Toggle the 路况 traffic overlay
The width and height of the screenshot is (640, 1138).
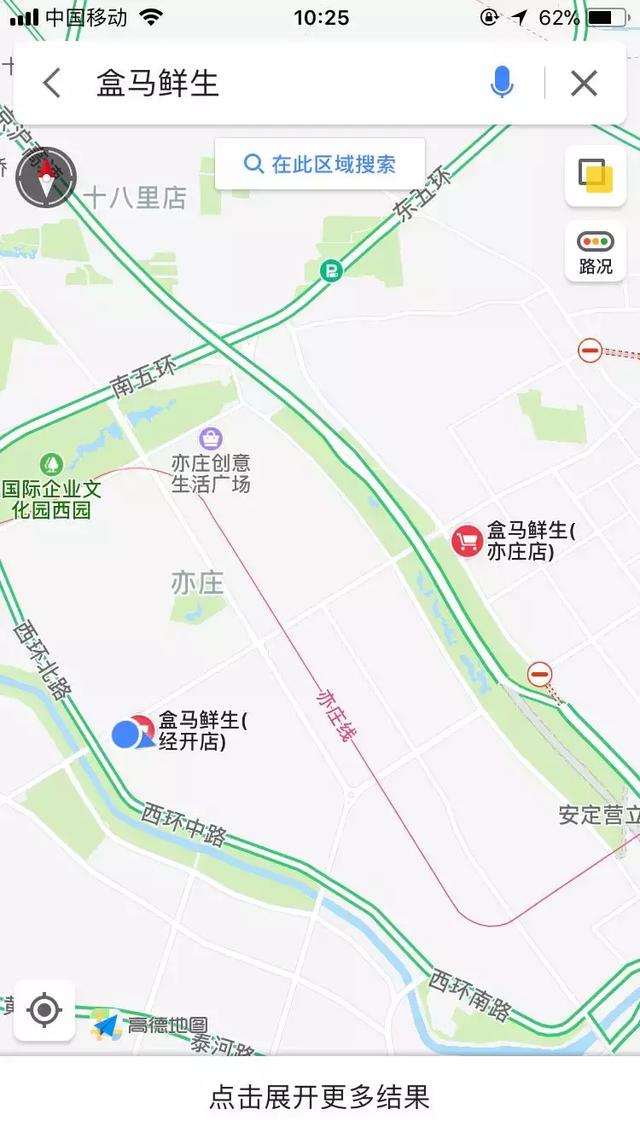[596, 251]
